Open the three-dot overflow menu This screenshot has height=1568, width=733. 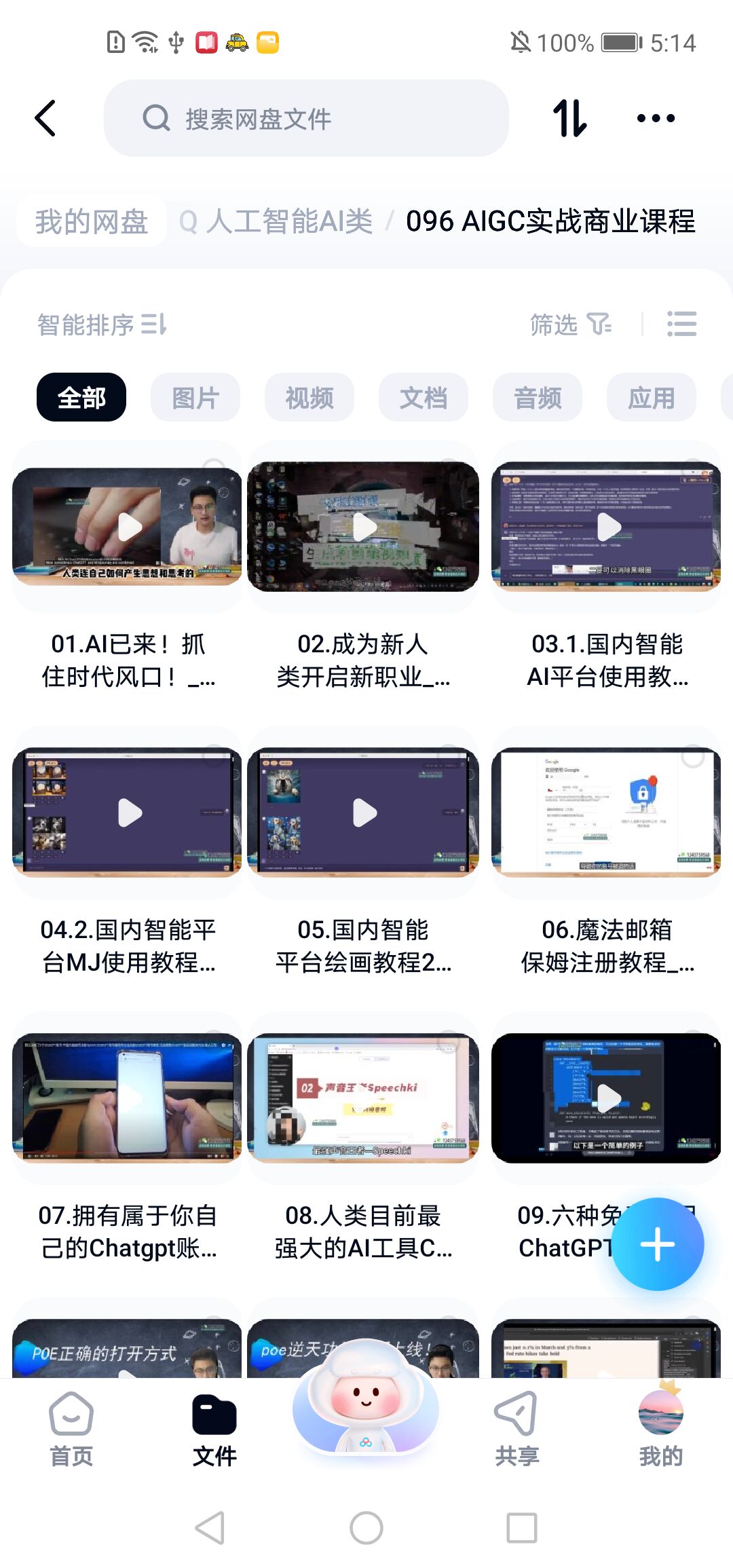[656, 119]
